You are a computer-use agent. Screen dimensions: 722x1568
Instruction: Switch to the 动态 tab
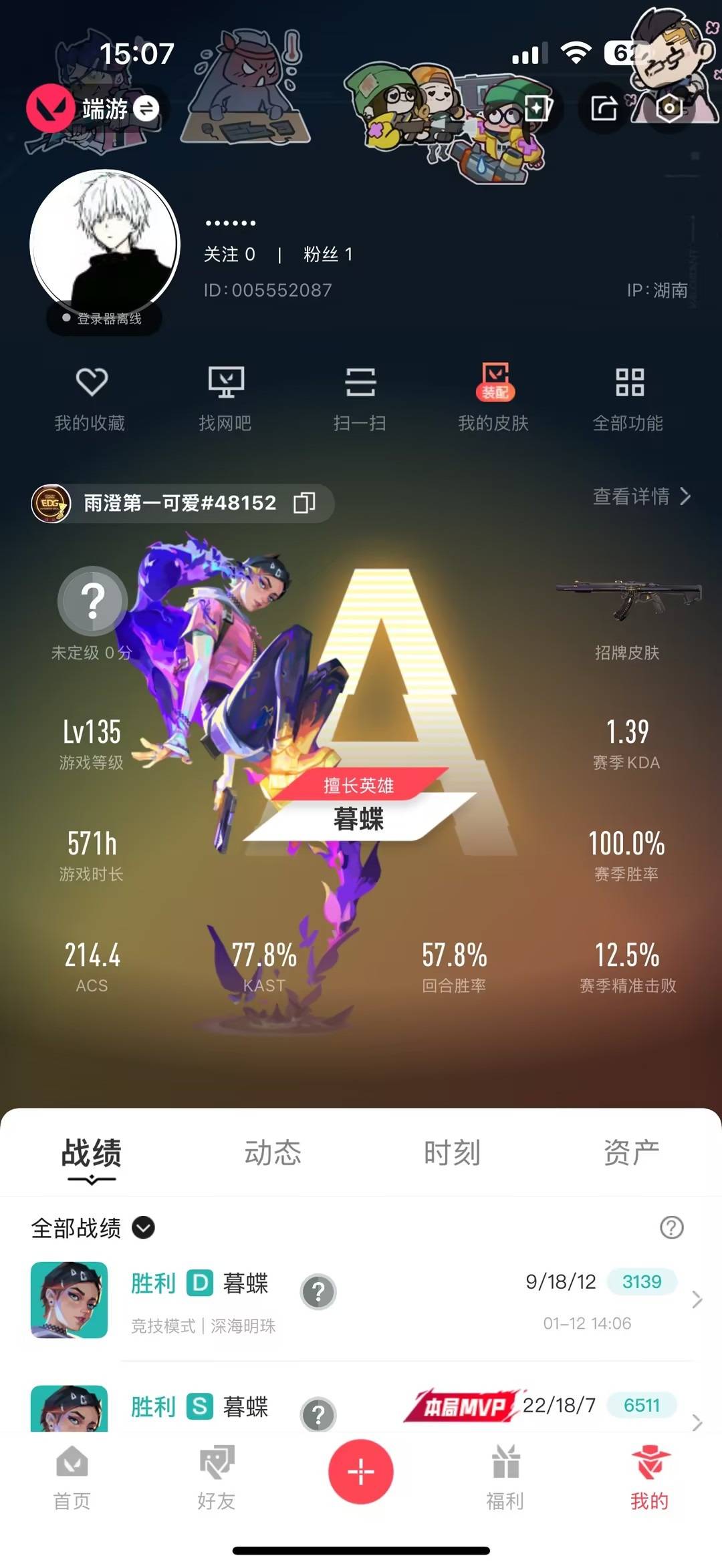(x=272, y=1153)
